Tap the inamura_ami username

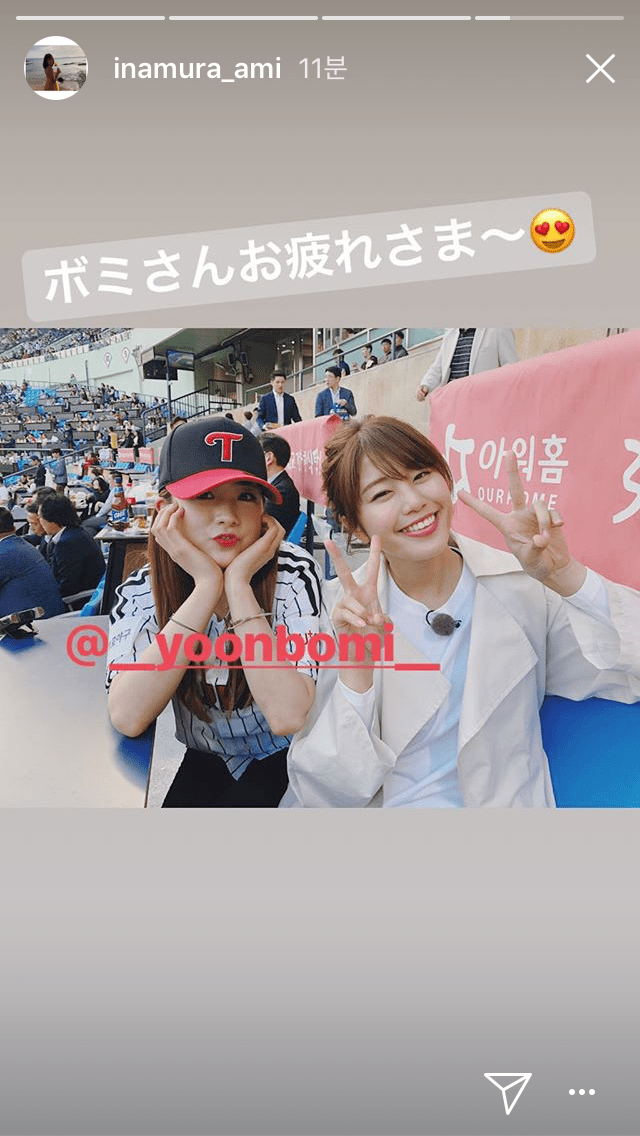(197, 69)
